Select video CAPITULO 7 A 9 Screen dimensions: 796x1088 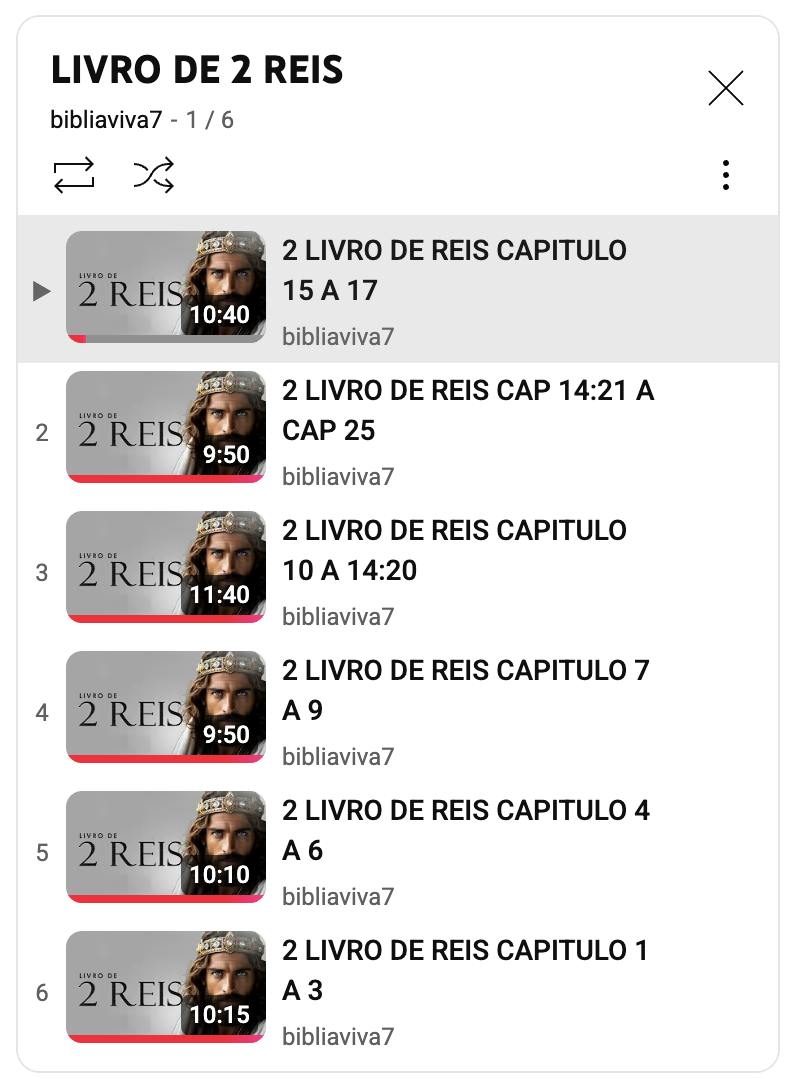tap(465, 689)
